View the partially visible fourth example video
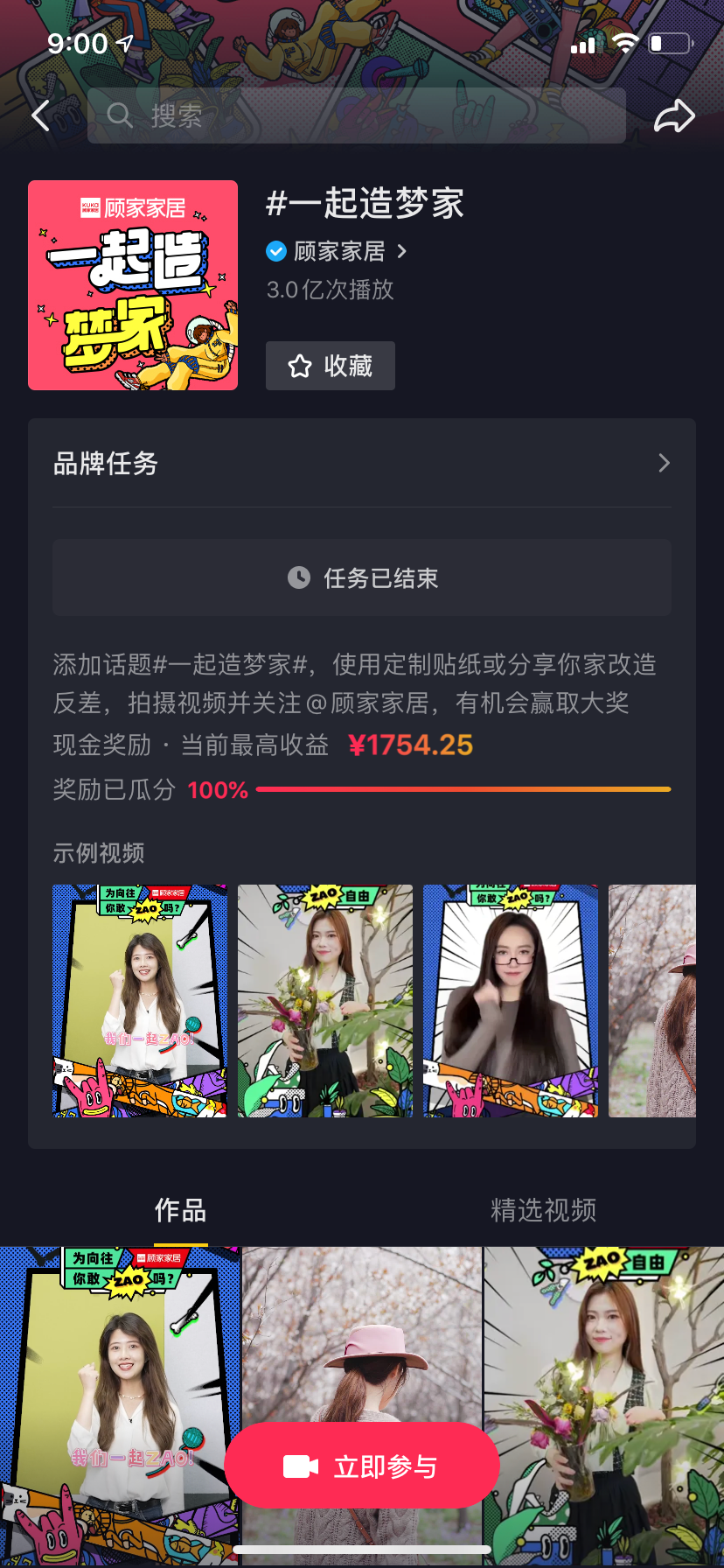The height and width of the screenshot is (1568, 724). click(652, 1000)
